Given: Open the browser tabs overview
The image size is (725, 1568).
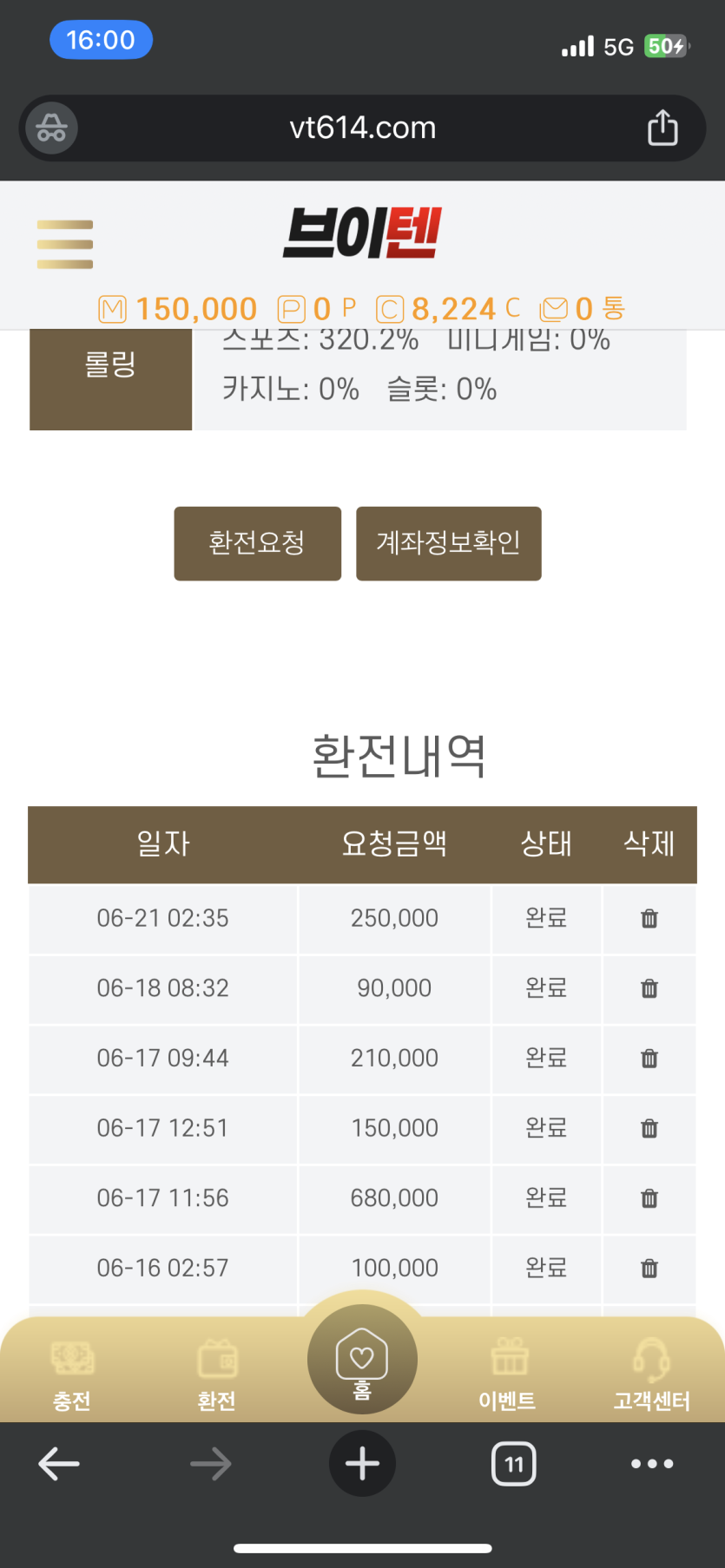Looking at the screenshot, I should (x=514, y=1464).
